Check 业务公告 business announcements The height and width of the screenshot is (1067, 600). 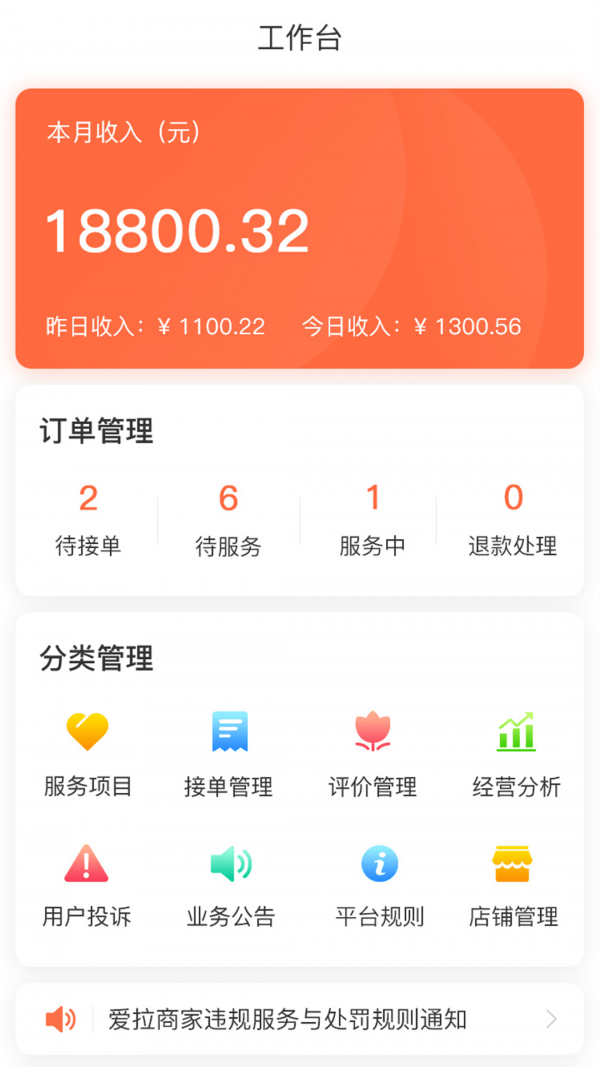pos(230,884)
